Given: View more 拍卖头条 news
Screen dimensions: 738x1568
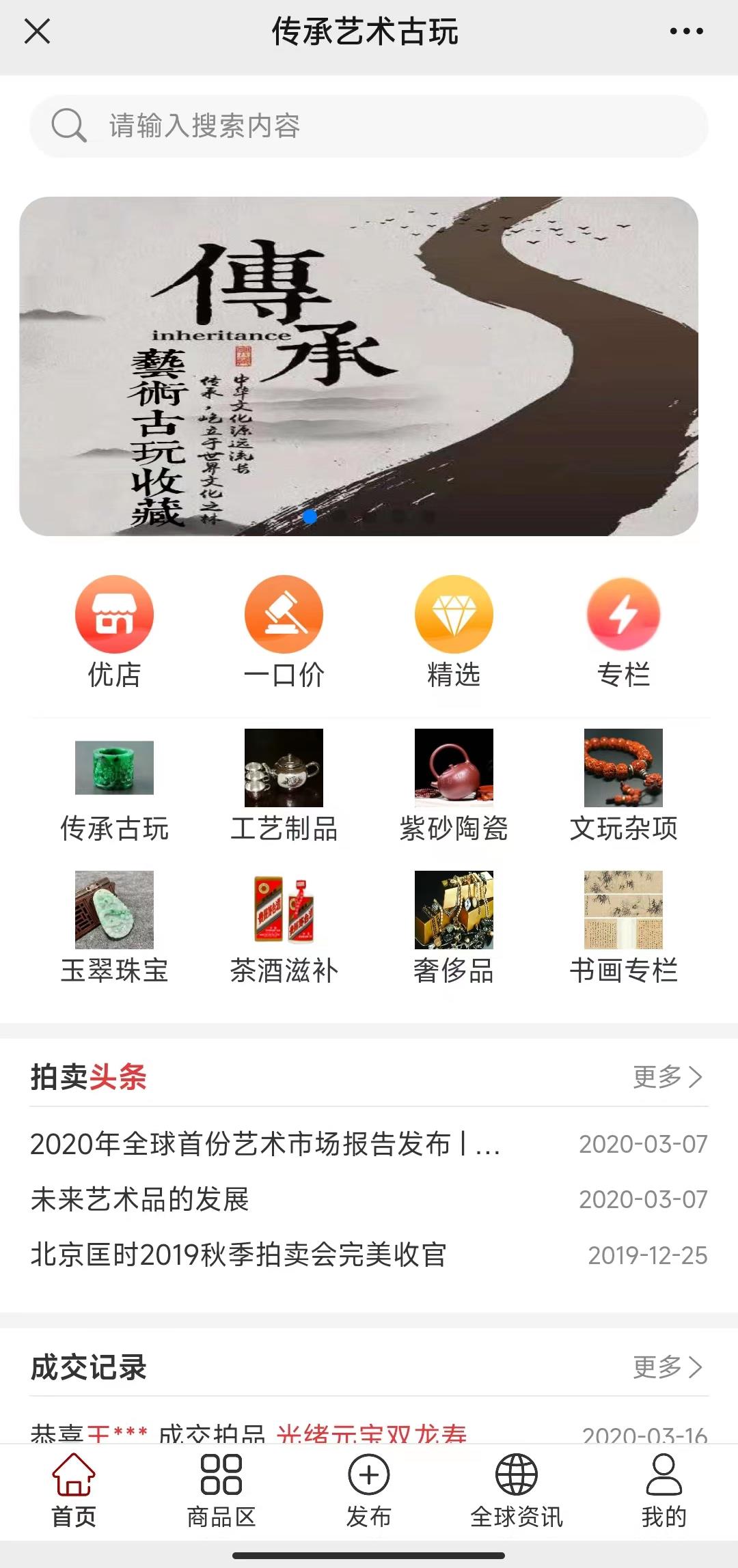Looking at the screenshot, I should click(x=667, y=1077).
